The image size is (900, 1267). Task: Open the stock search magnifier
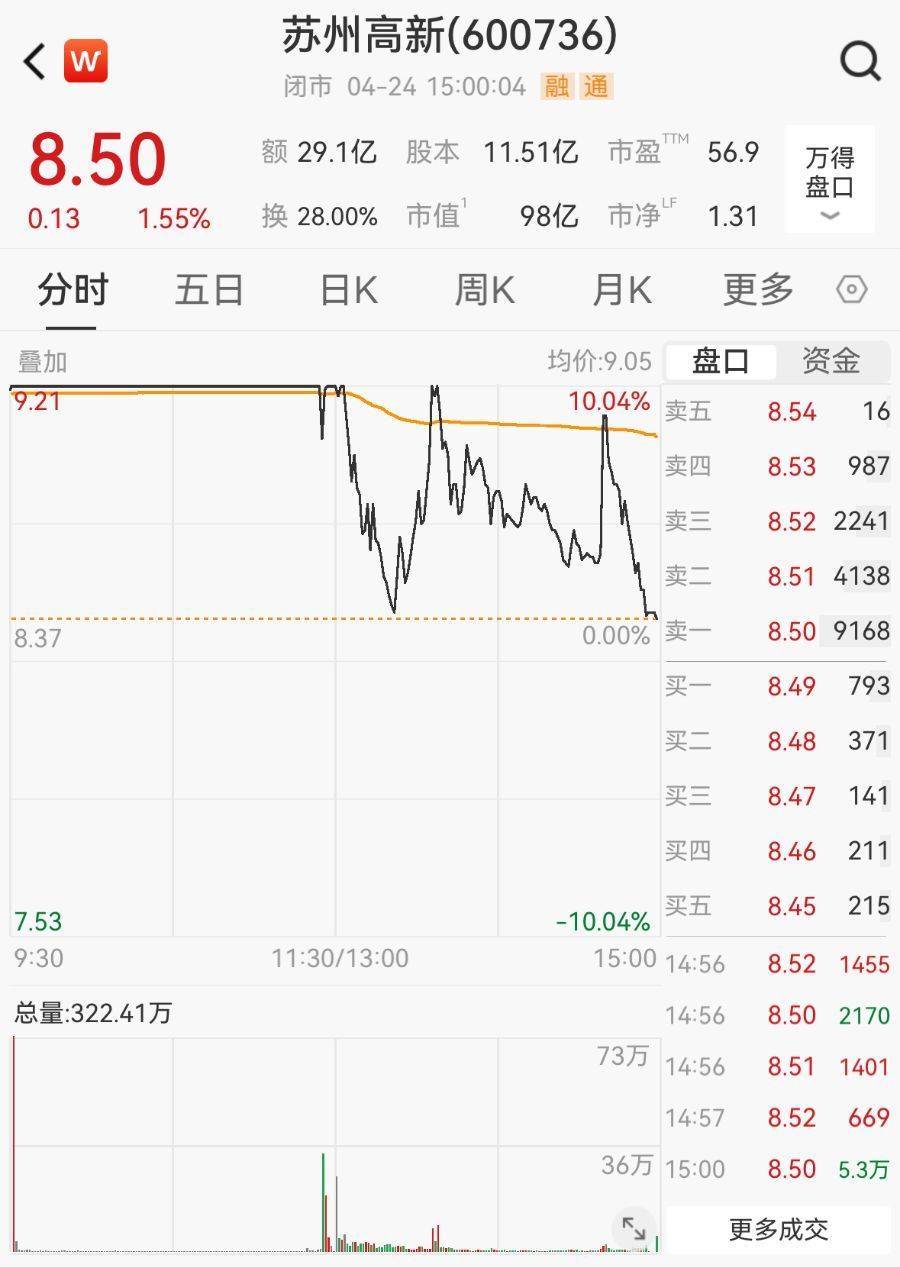(860, 62)
